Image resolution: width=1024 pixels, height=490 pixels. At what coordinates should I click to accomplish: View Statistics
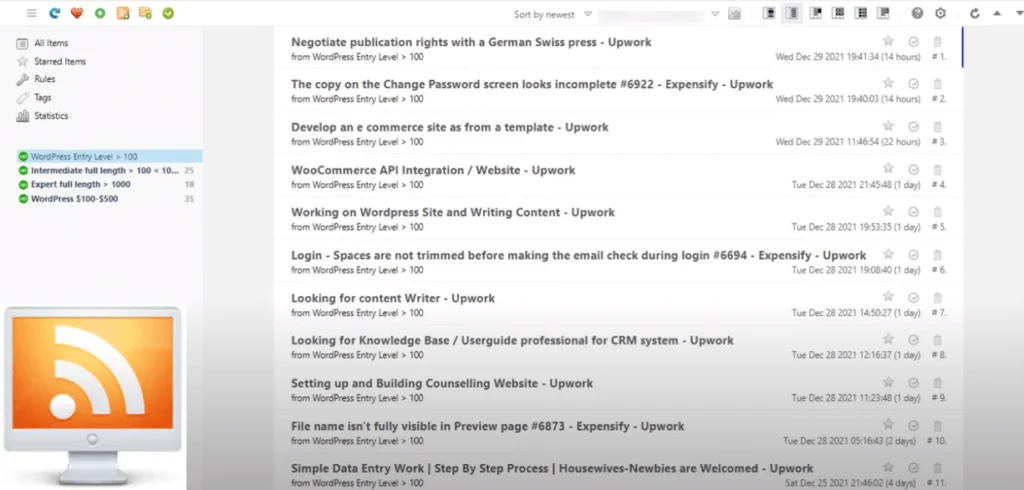(50, 116)
